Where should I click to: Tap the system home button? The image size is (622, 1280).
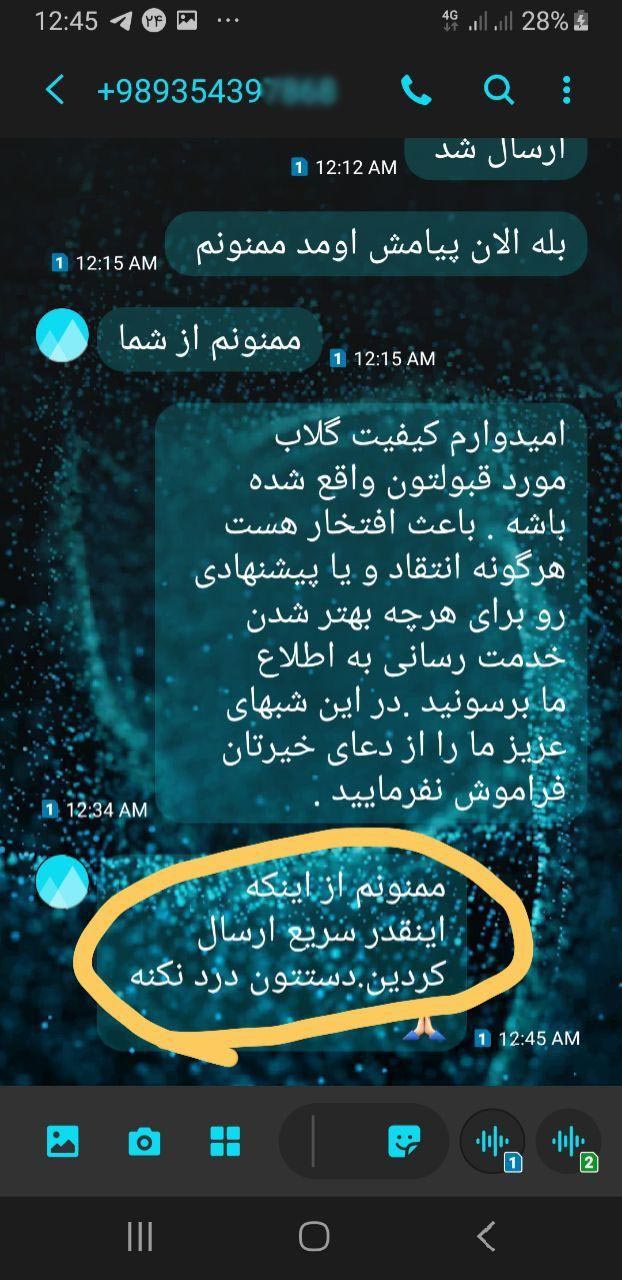[x=314, y=1237]
